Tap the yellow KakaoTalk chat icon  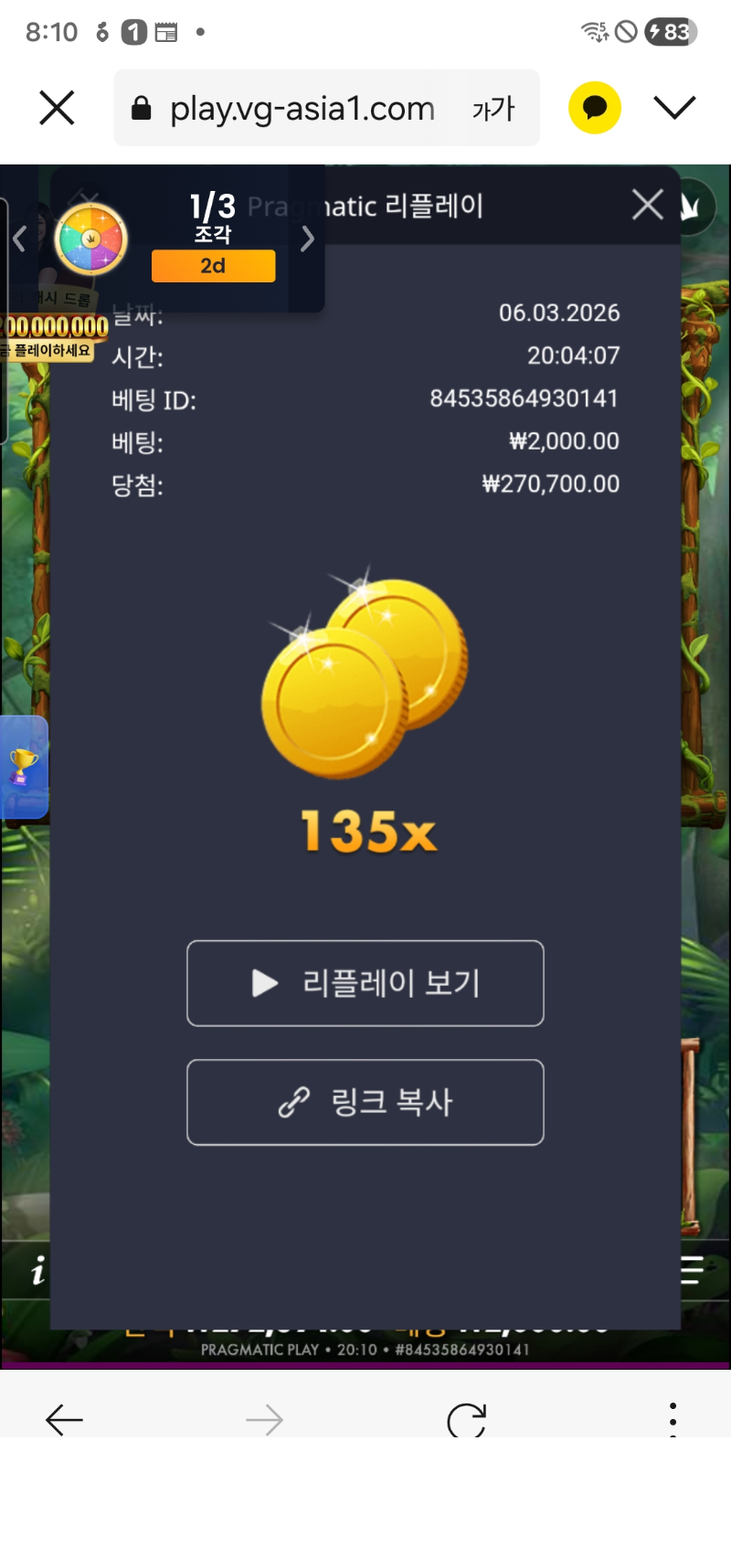point(595,108)
